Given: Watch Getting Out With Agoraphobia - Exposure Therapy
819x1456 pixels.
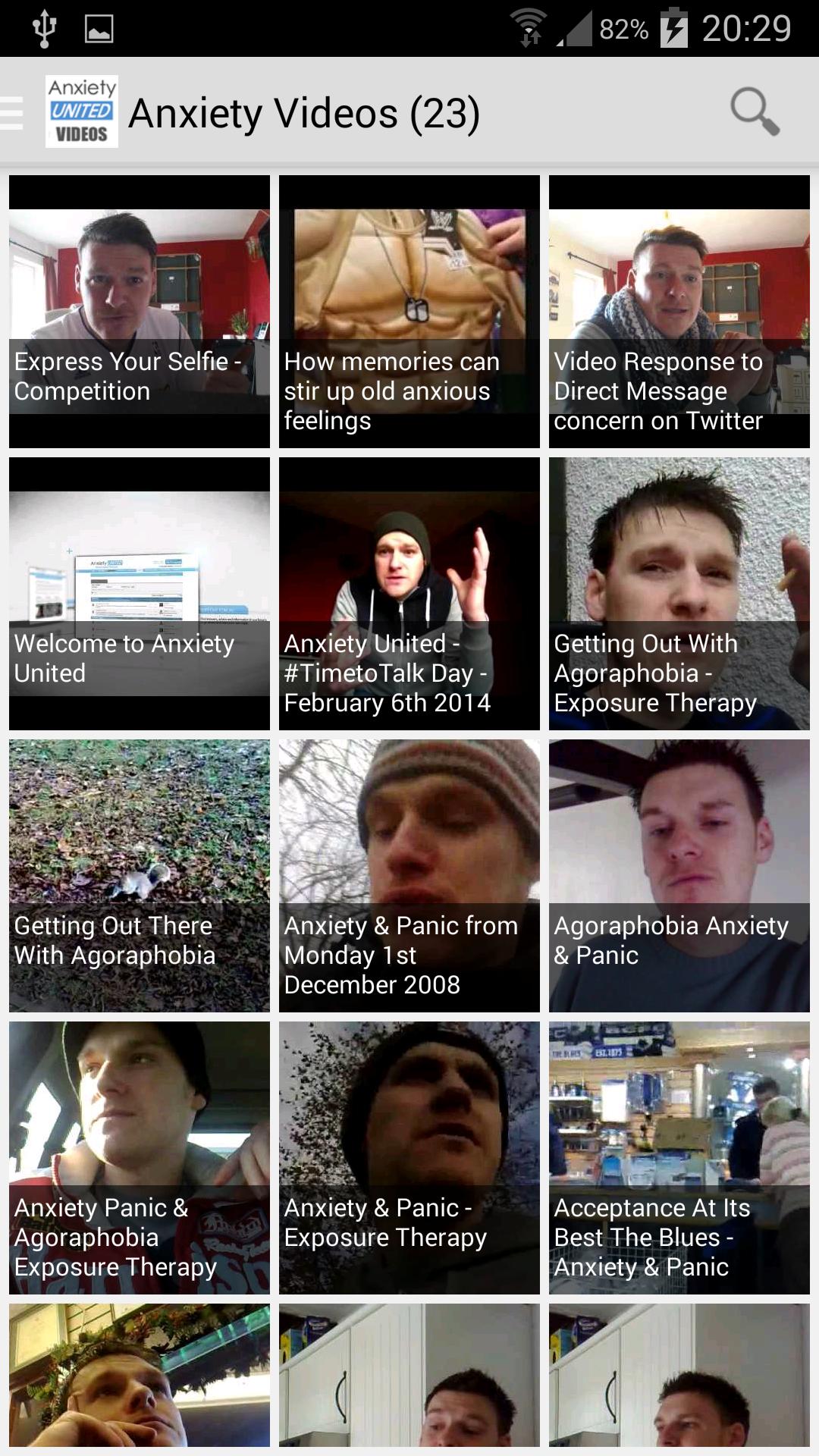Looking at the screenshot, I should [x=679, y=593].
